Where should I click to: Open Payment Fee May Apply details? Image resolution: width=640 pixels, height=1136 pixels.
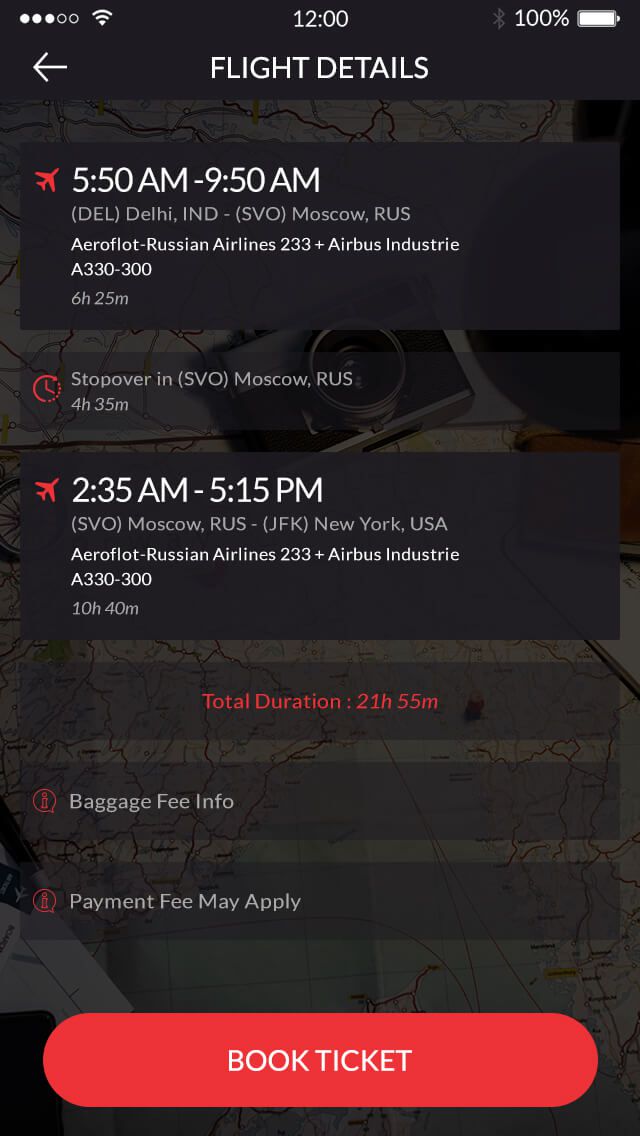[184, 901]
